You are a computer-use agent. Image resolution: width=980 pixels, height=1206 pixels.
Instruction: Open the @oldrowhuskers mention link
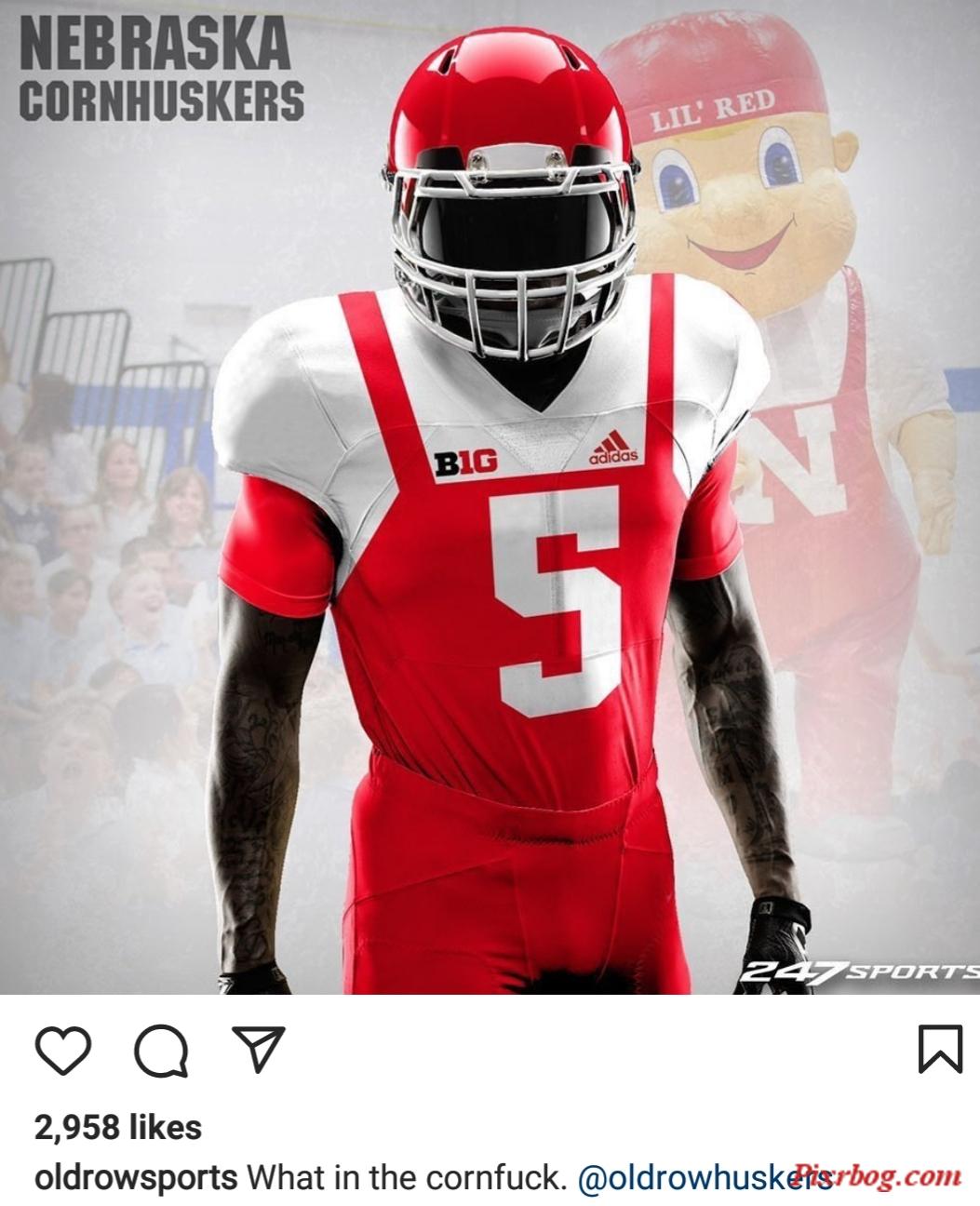689,1178
